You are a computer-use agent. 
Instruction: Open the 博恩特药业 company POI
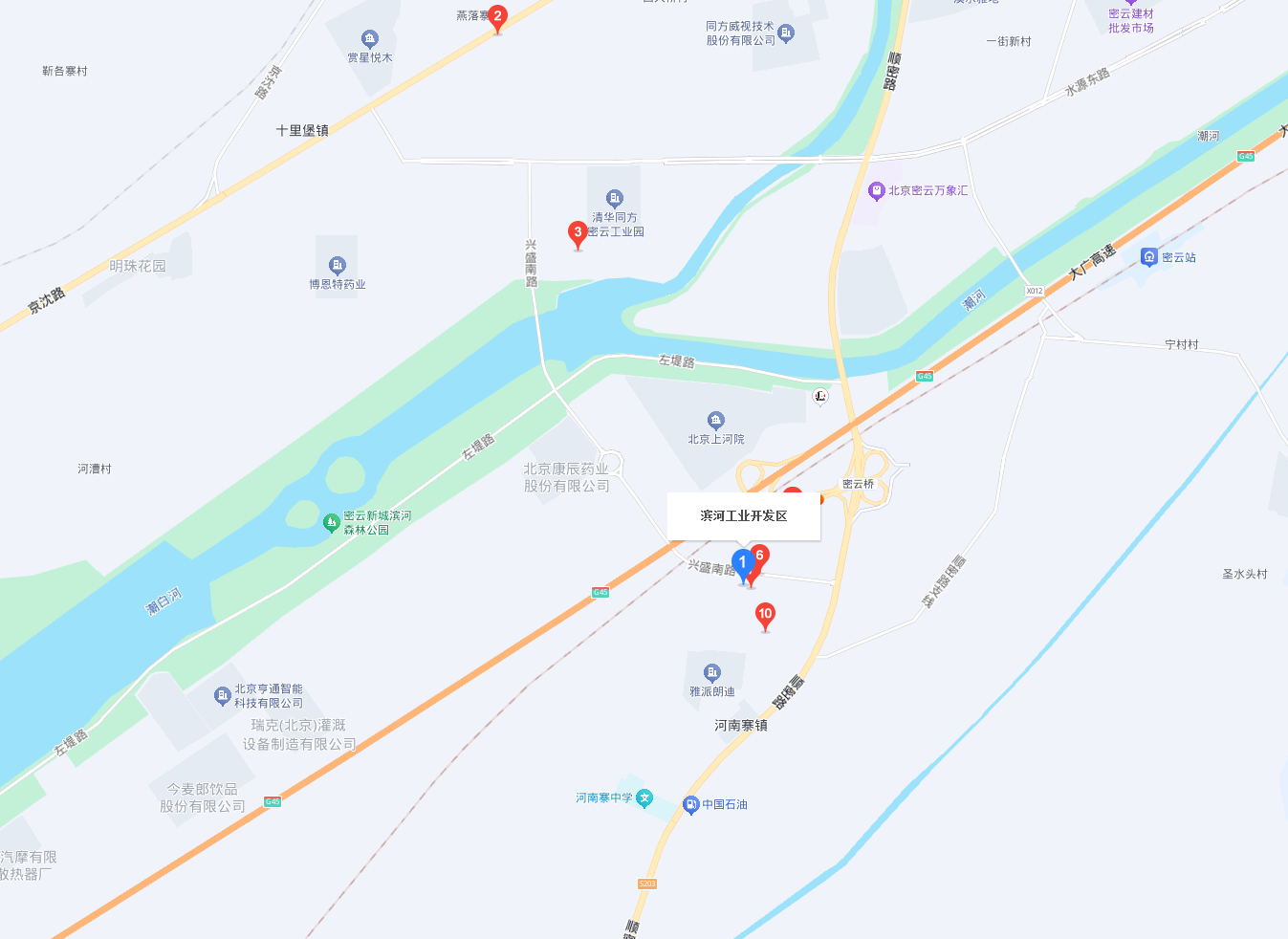pyautogui.click(x=337, y=266)
